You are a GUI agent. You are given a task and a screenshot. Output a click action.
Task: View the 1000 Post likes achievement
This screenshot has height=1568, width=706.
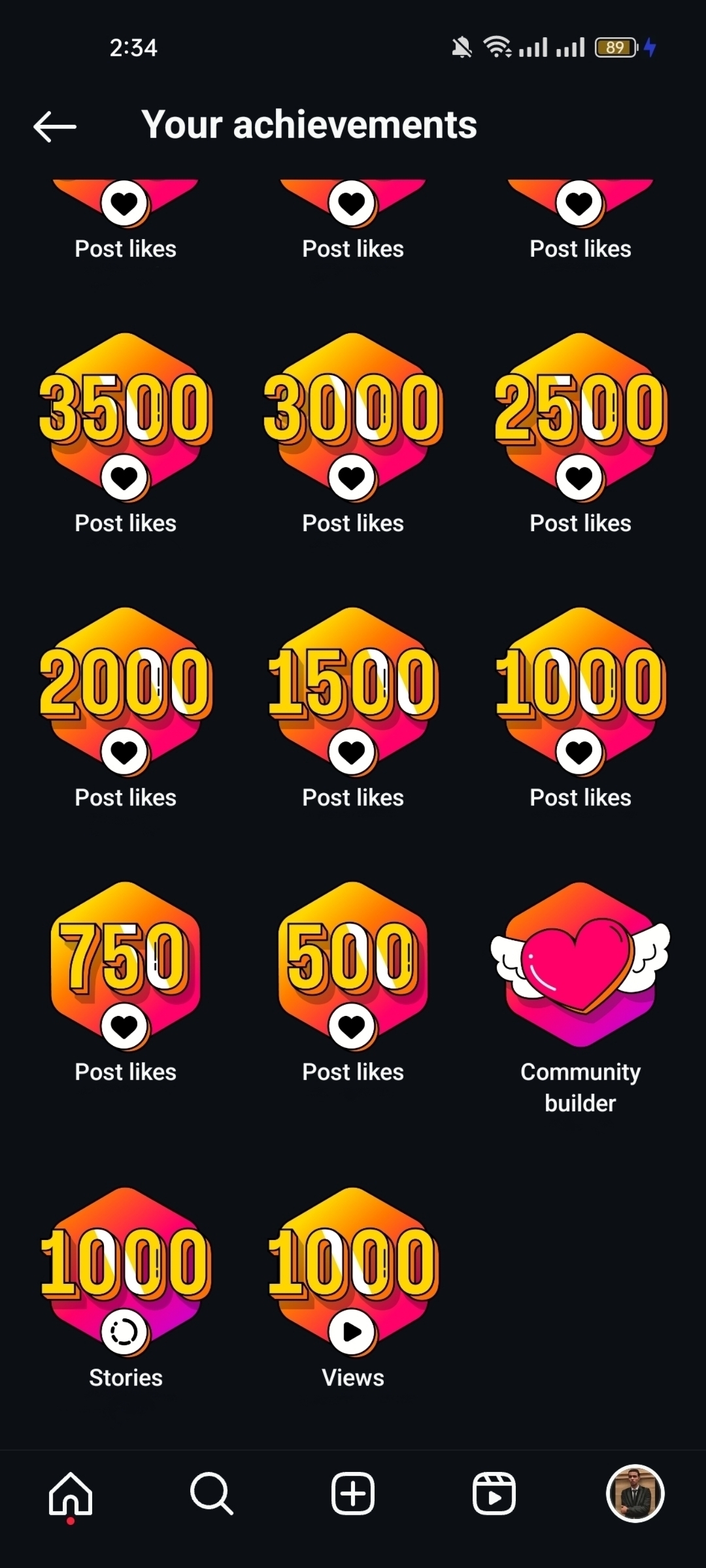[x=580, y=693]
